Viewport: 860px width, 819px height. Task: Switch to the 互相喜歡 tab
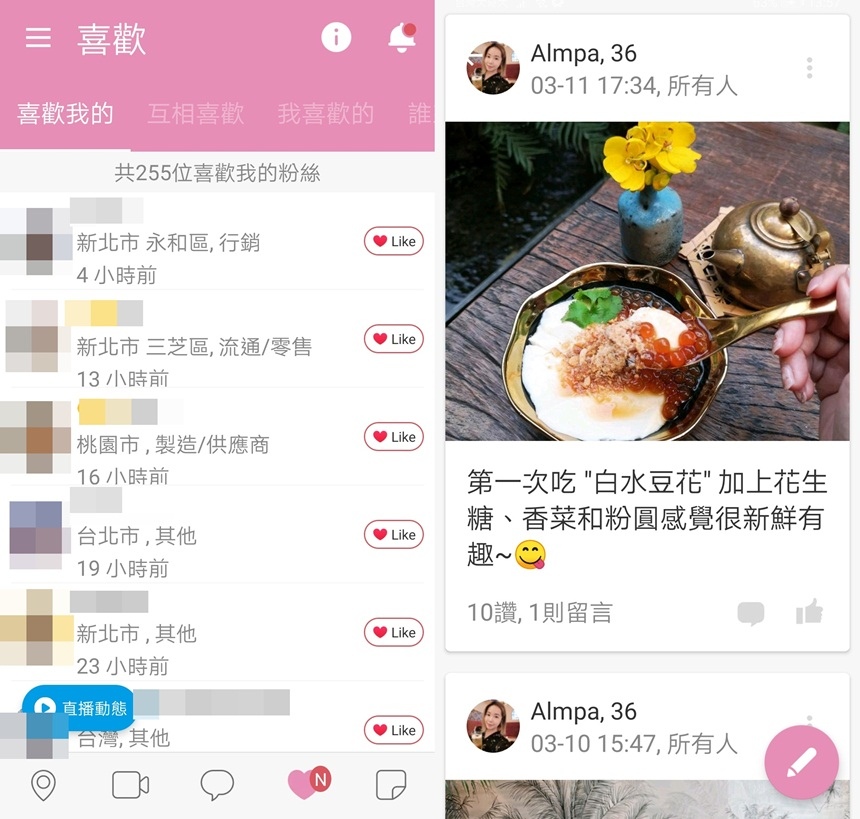pos(196,114)
